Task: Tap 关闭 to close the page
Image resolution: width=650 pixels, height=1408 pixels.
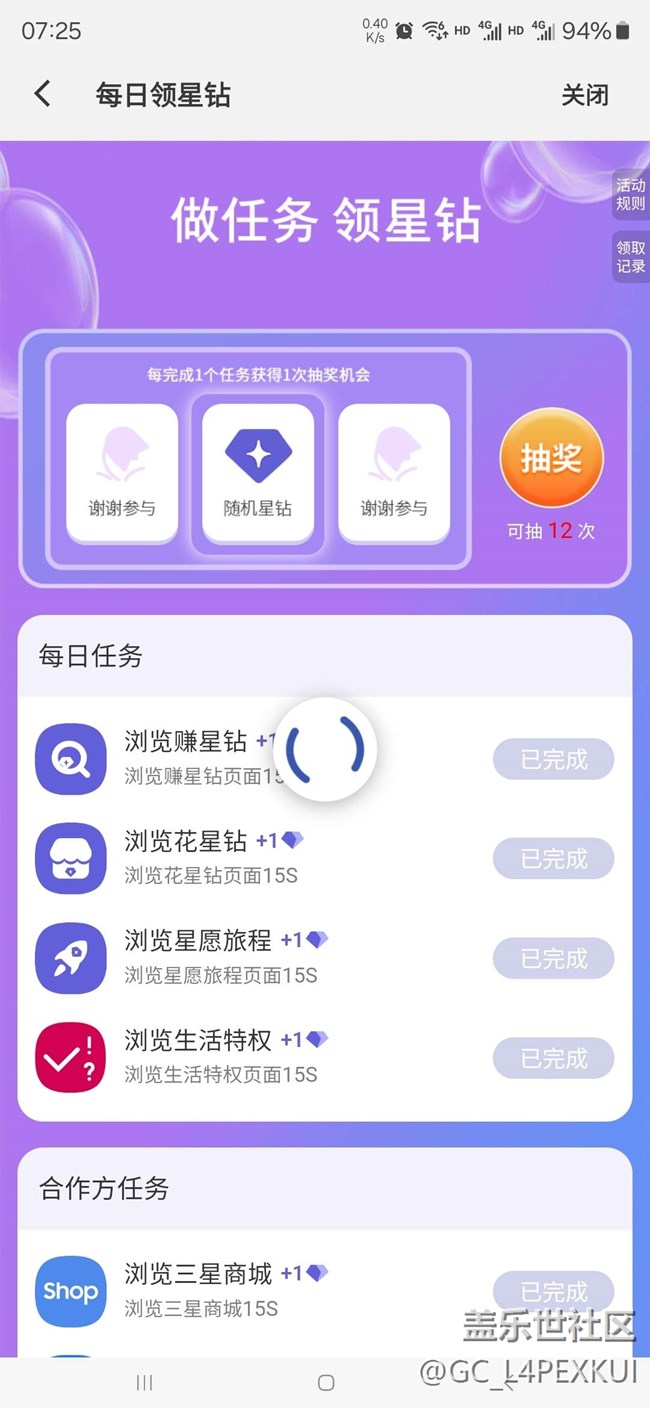Action: pos(584,95)
